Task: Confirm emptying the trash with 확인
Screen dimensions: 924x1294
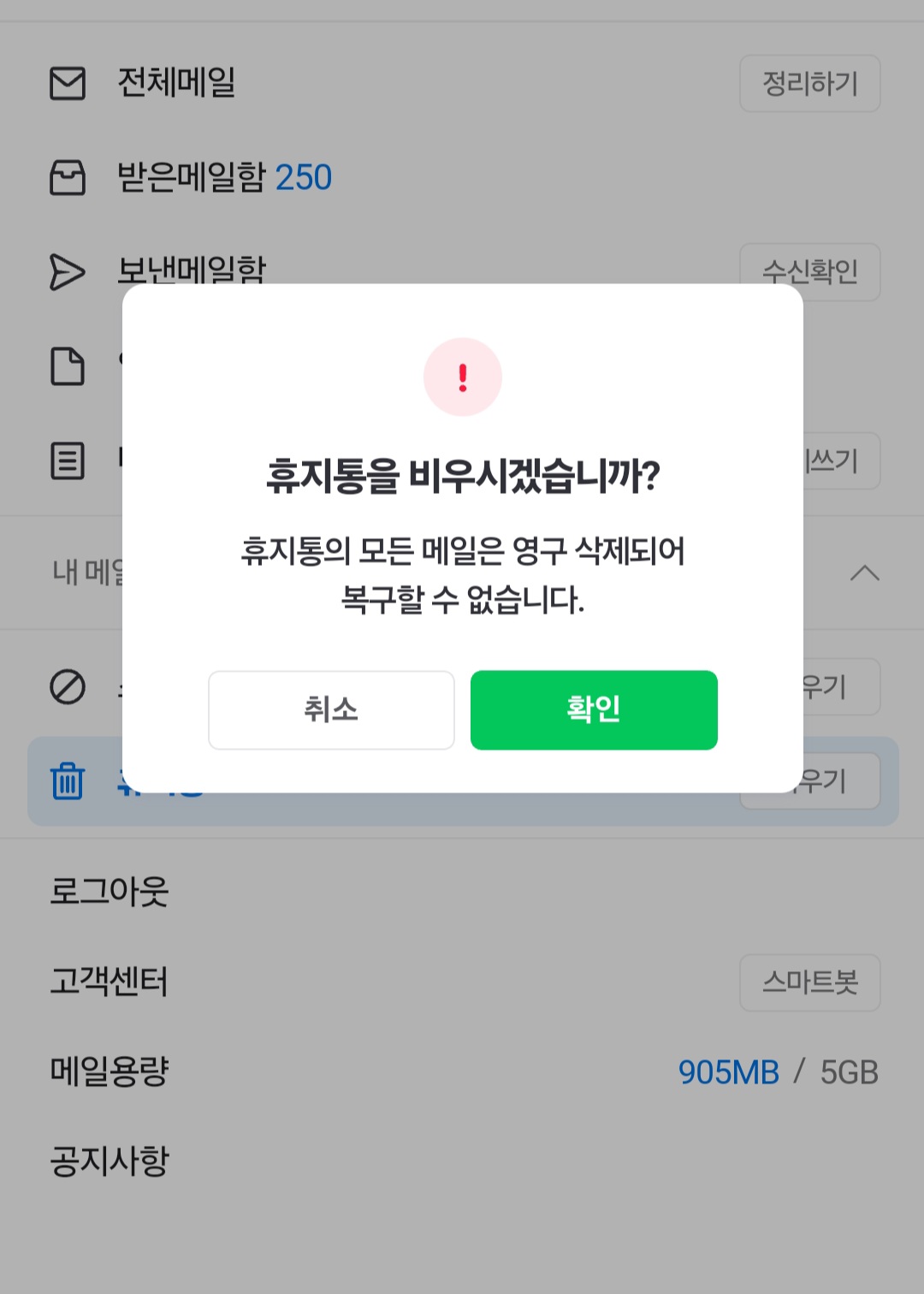Action: click(594, 709)
